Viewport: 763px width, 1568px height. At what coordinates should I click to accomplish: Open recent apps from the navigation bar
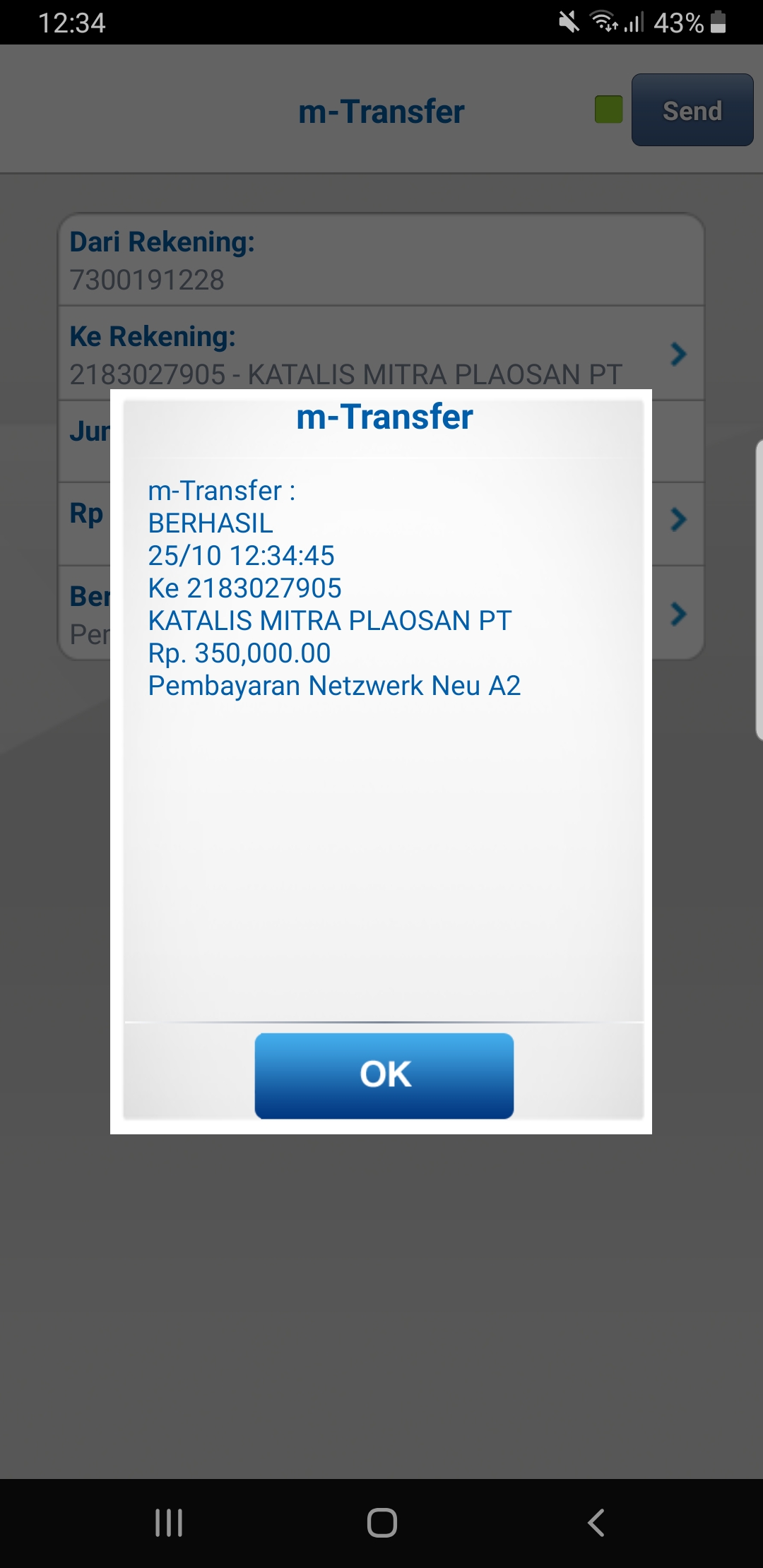click(x=169, y=1522)
